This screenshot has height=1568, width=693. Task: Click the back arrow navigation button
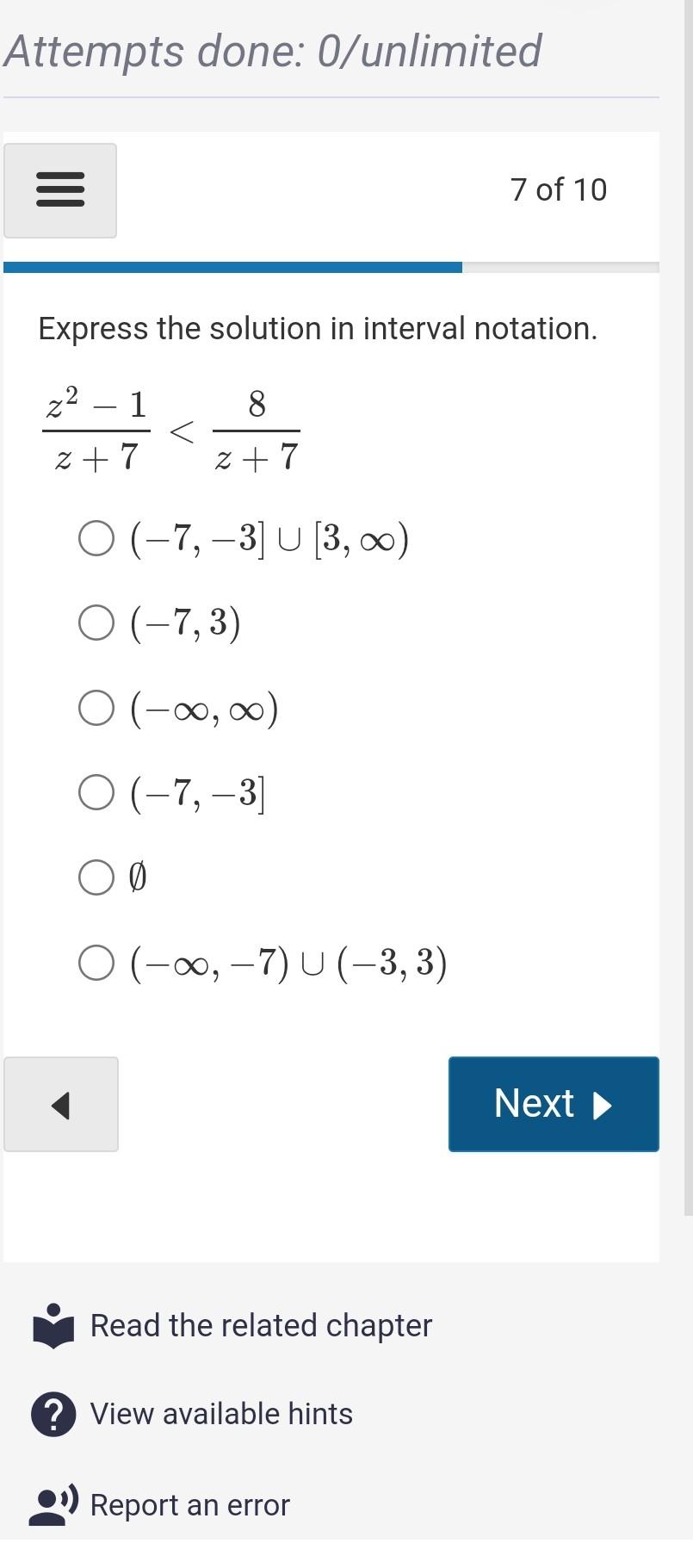pos(60,1104)
